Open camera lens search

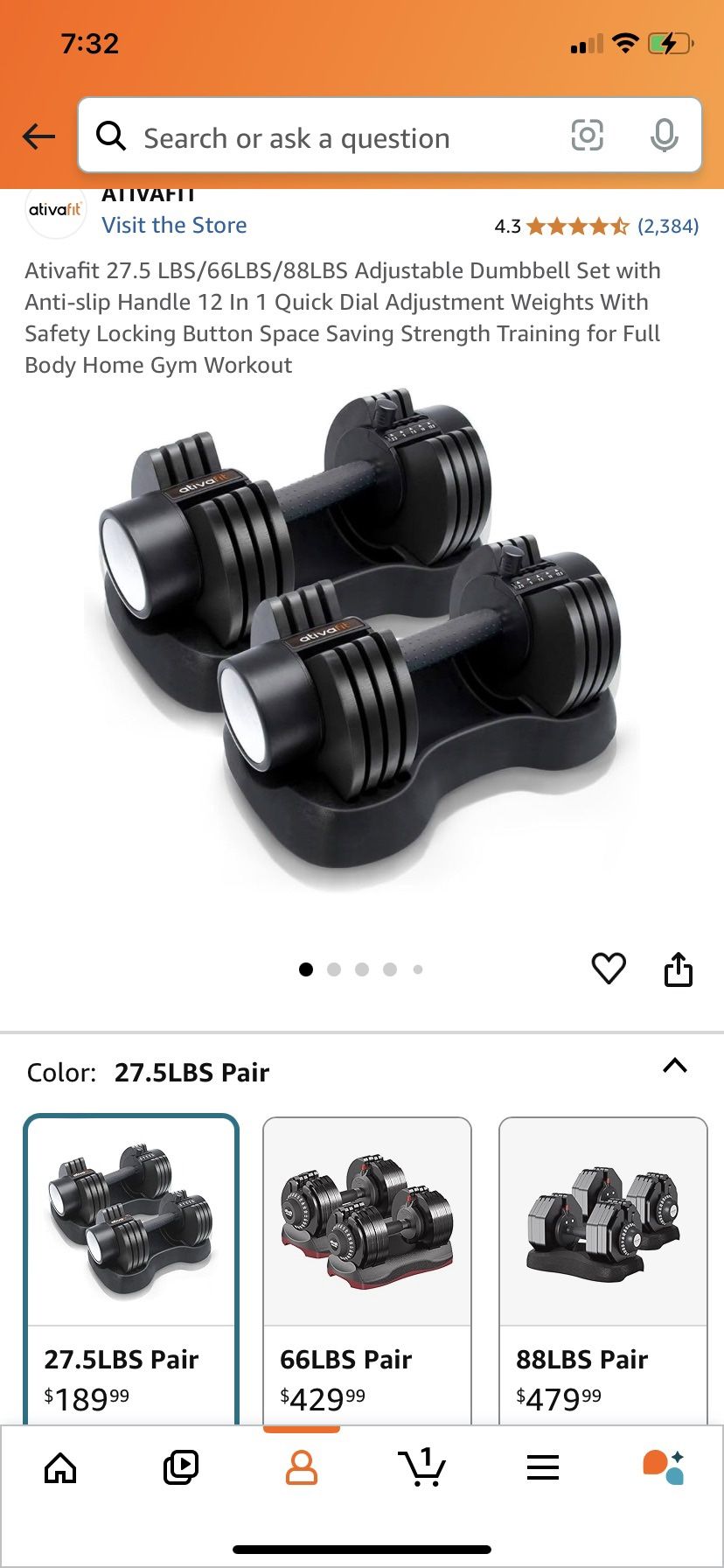tap(587, 136)
